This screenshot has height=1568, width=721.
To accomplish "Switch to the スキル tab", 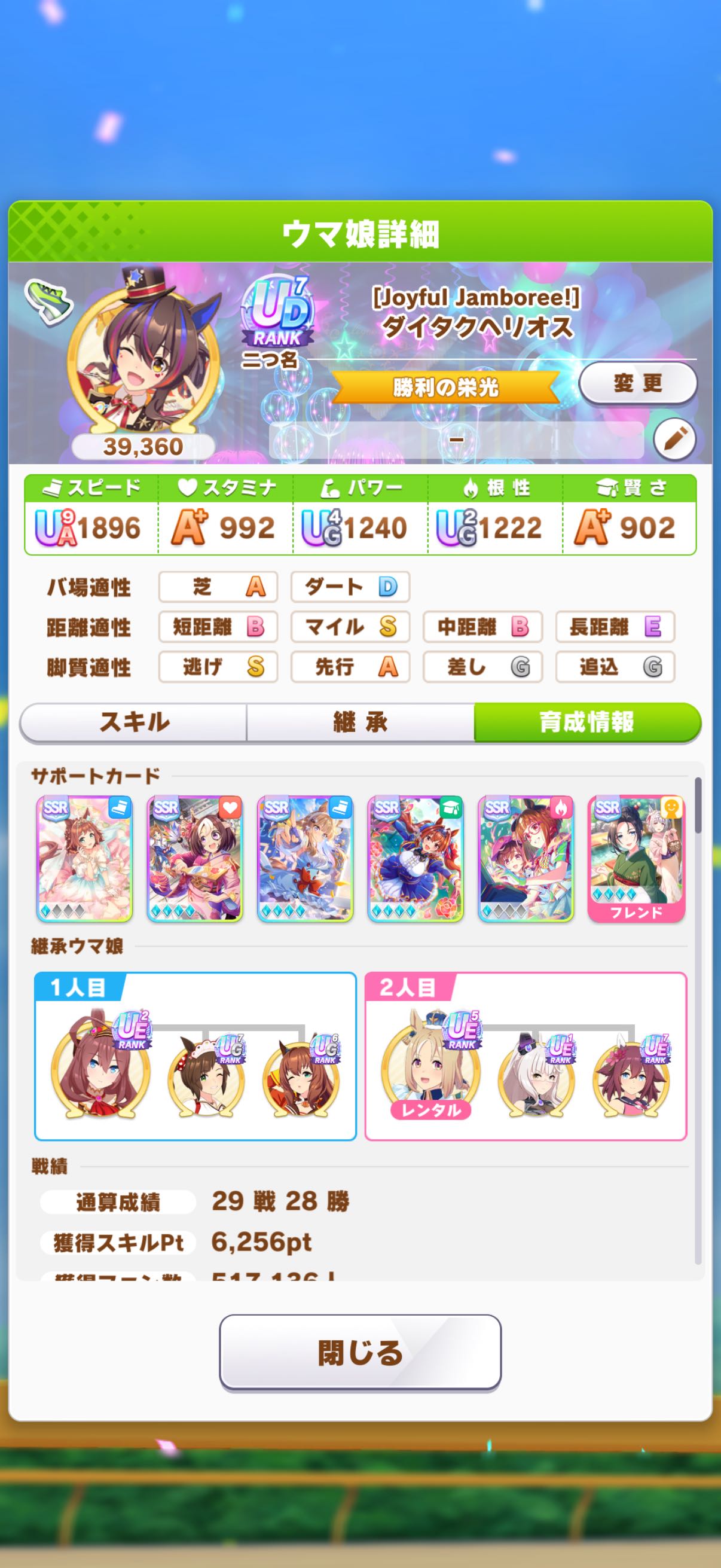I will [134, 722].
